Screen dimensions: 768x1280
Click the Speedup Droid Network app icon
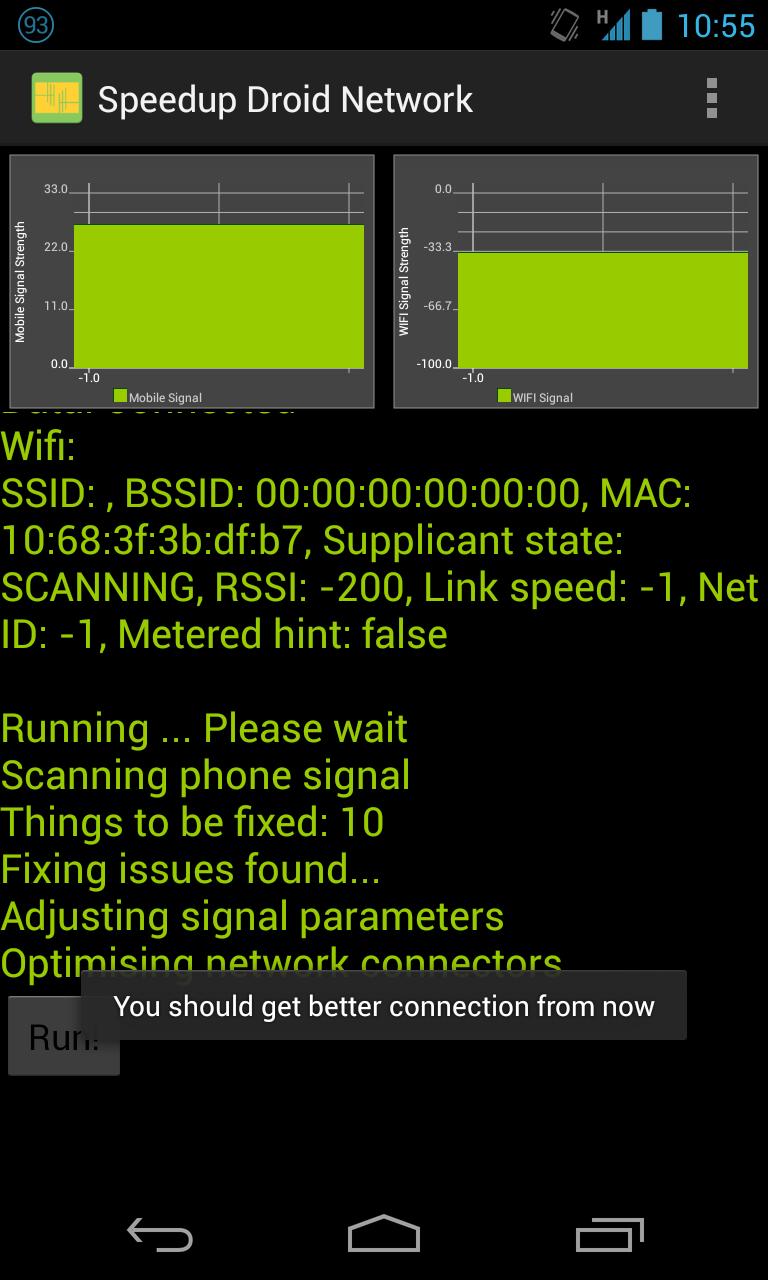point(55,97)
